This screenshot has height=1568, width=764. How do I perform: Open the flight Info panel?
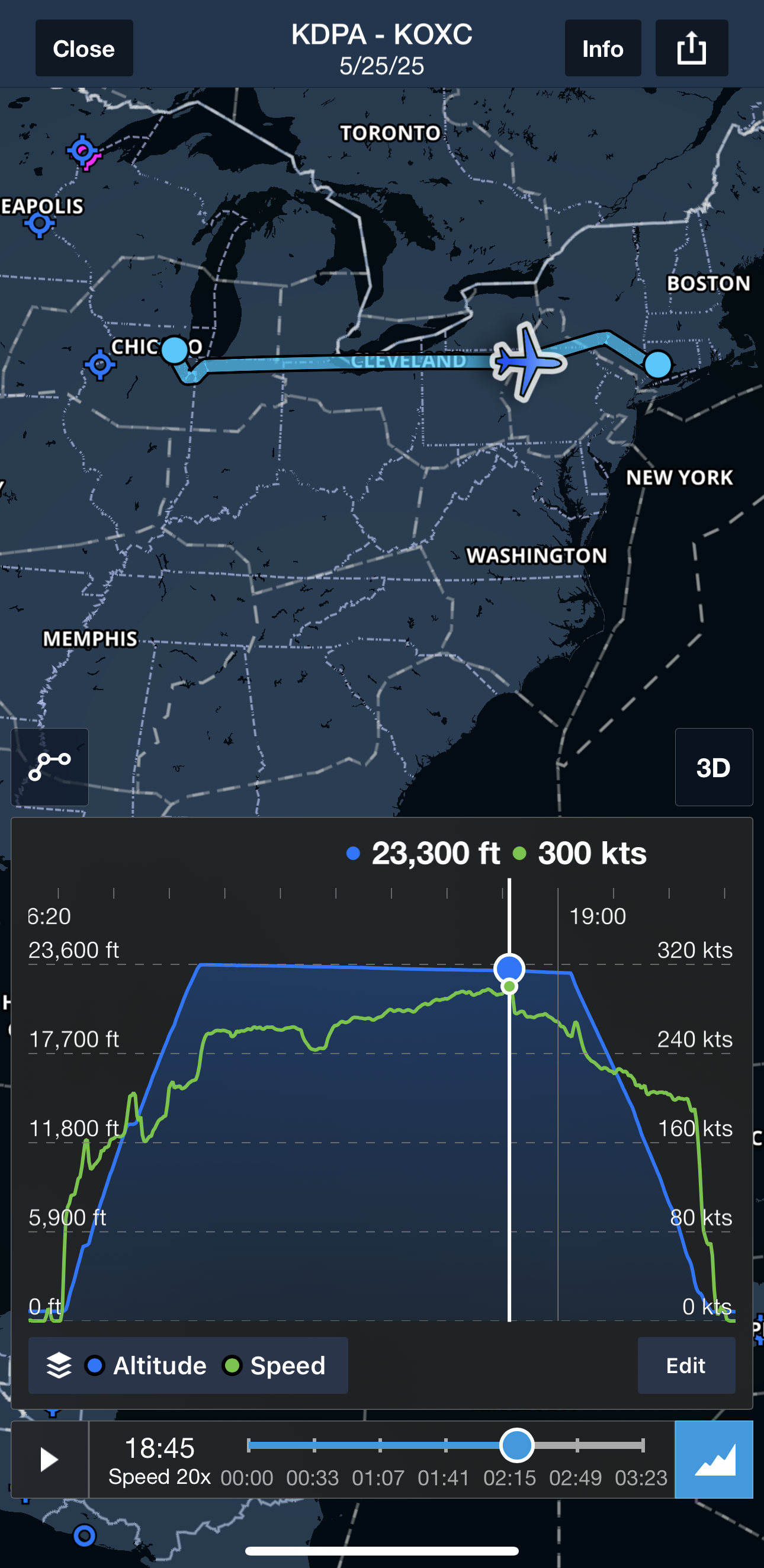point(602,49)
